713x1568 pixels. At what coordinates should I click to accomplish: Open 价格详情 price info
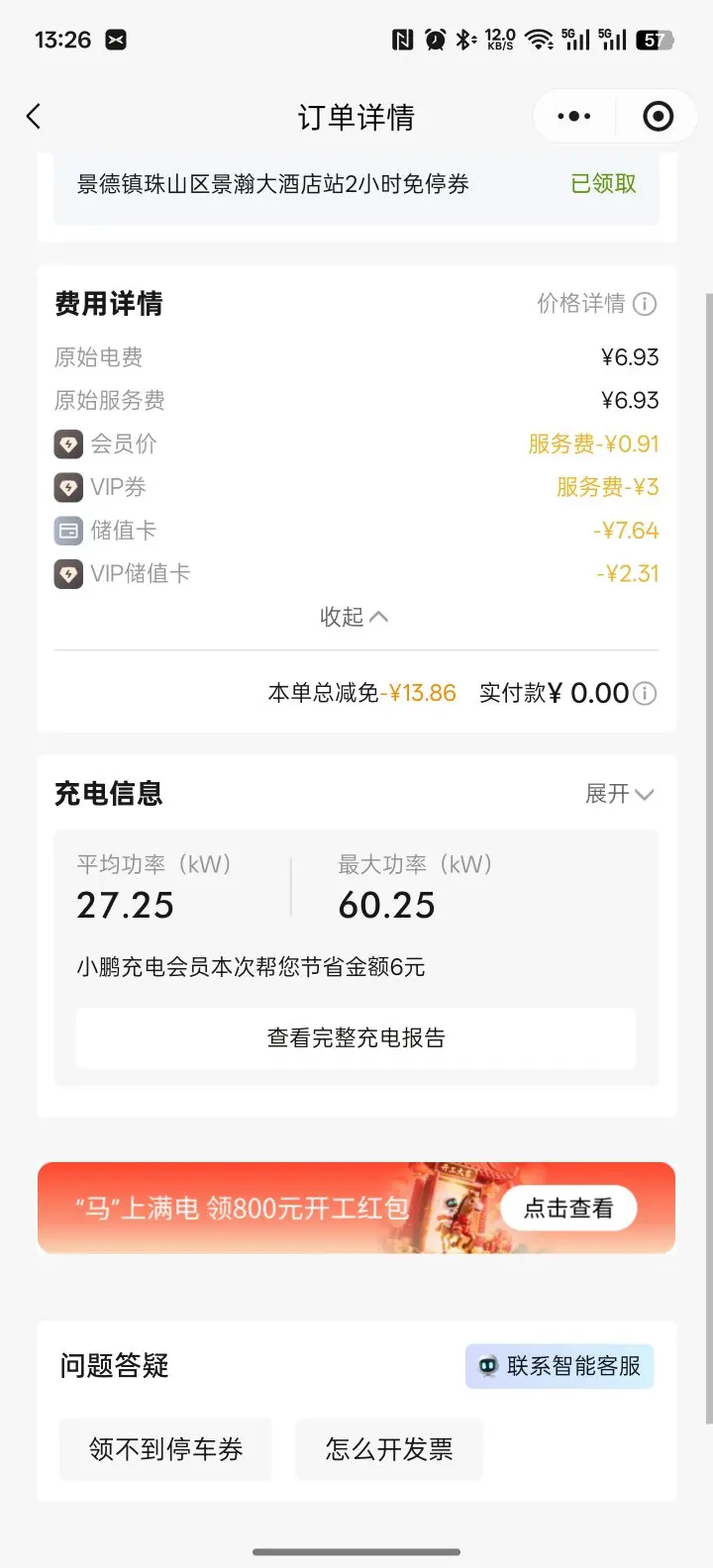[x=596, y=304]
